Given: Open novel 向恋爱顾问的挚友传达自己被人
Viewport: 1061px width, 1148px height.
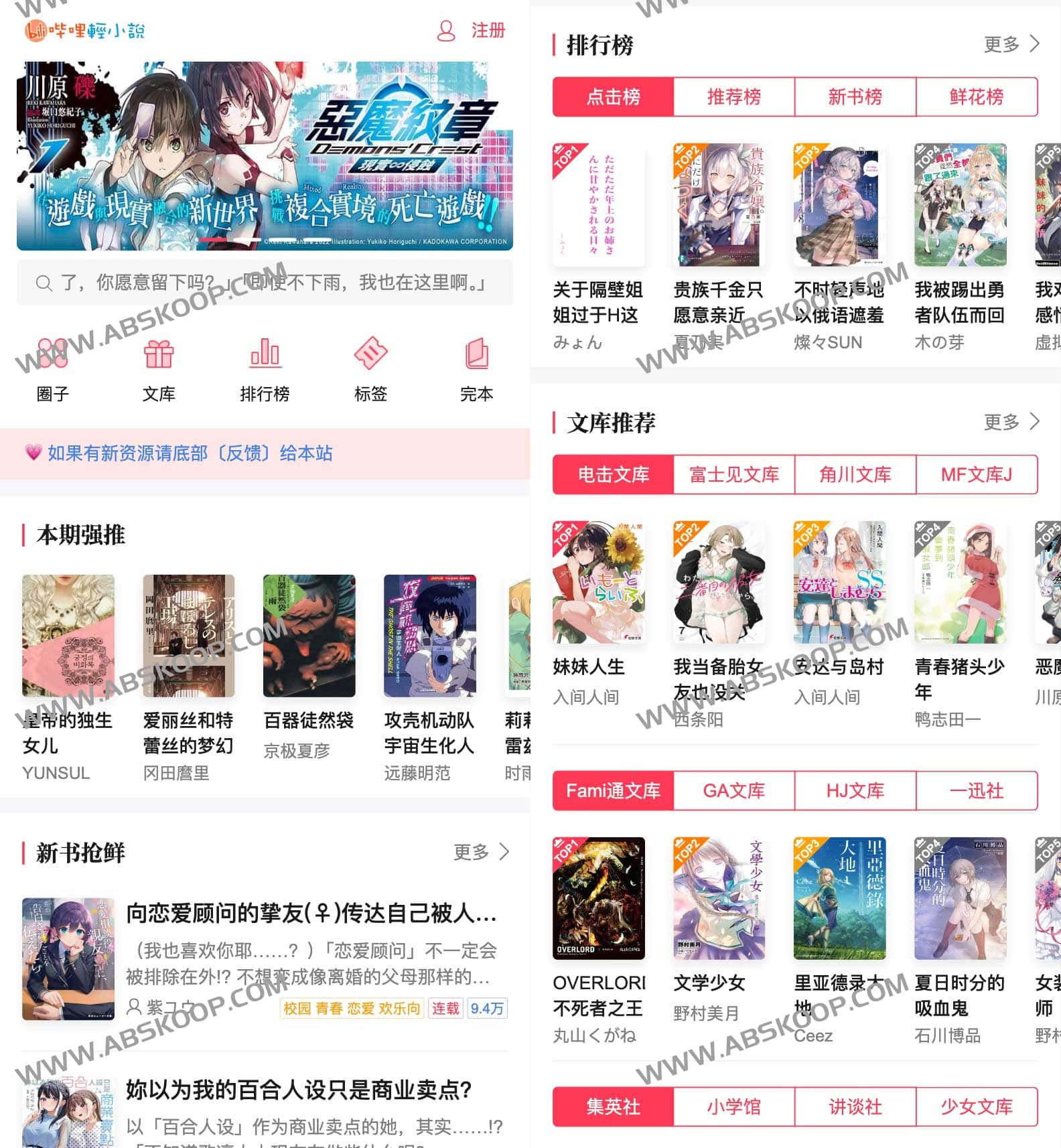Looking at the screenshot, I should 311,914.
